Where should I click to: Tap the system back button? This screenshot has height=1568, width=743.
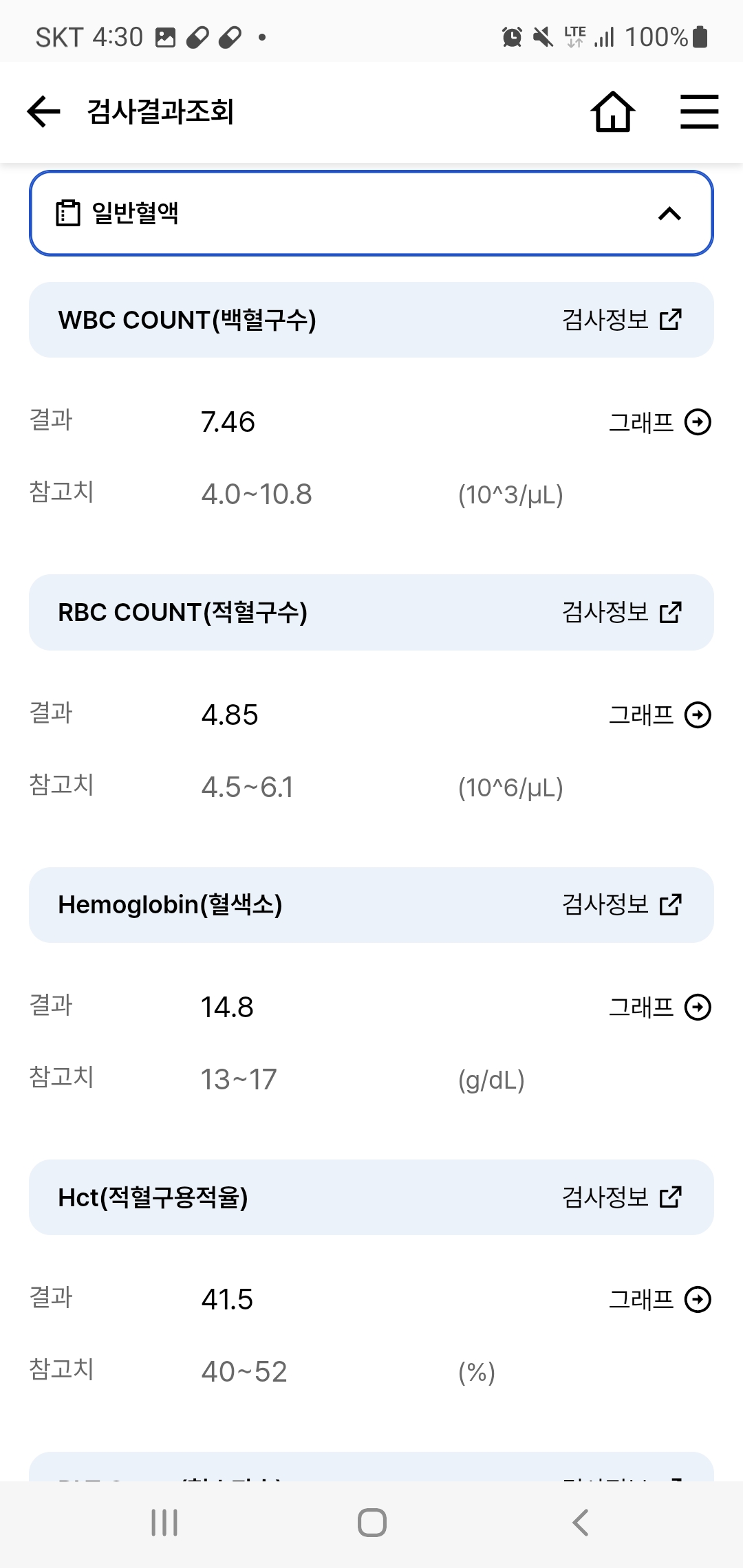pos(580,1523)
